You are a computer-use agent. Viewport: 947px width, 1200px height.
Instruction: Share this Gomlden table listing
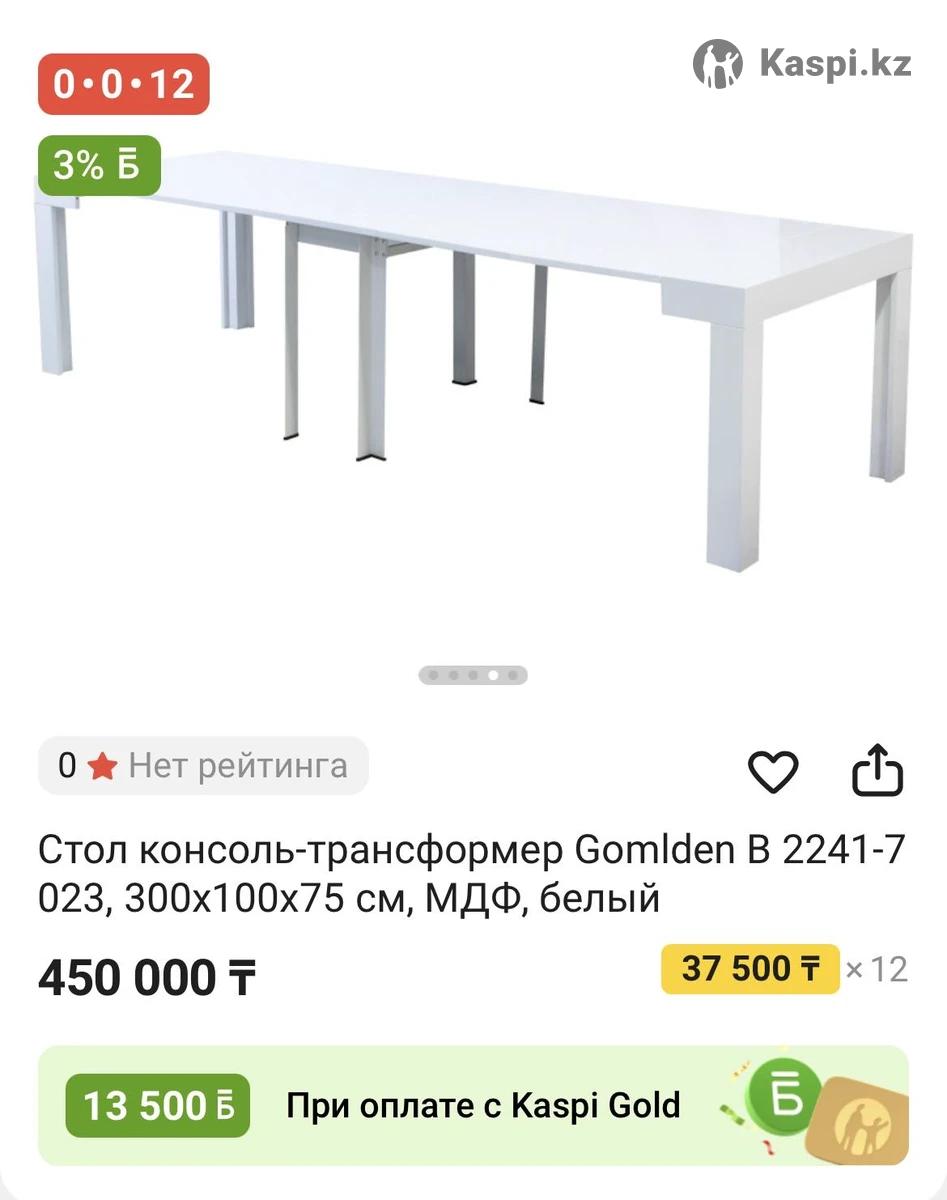pyautogui.click(x=877, y=772)
